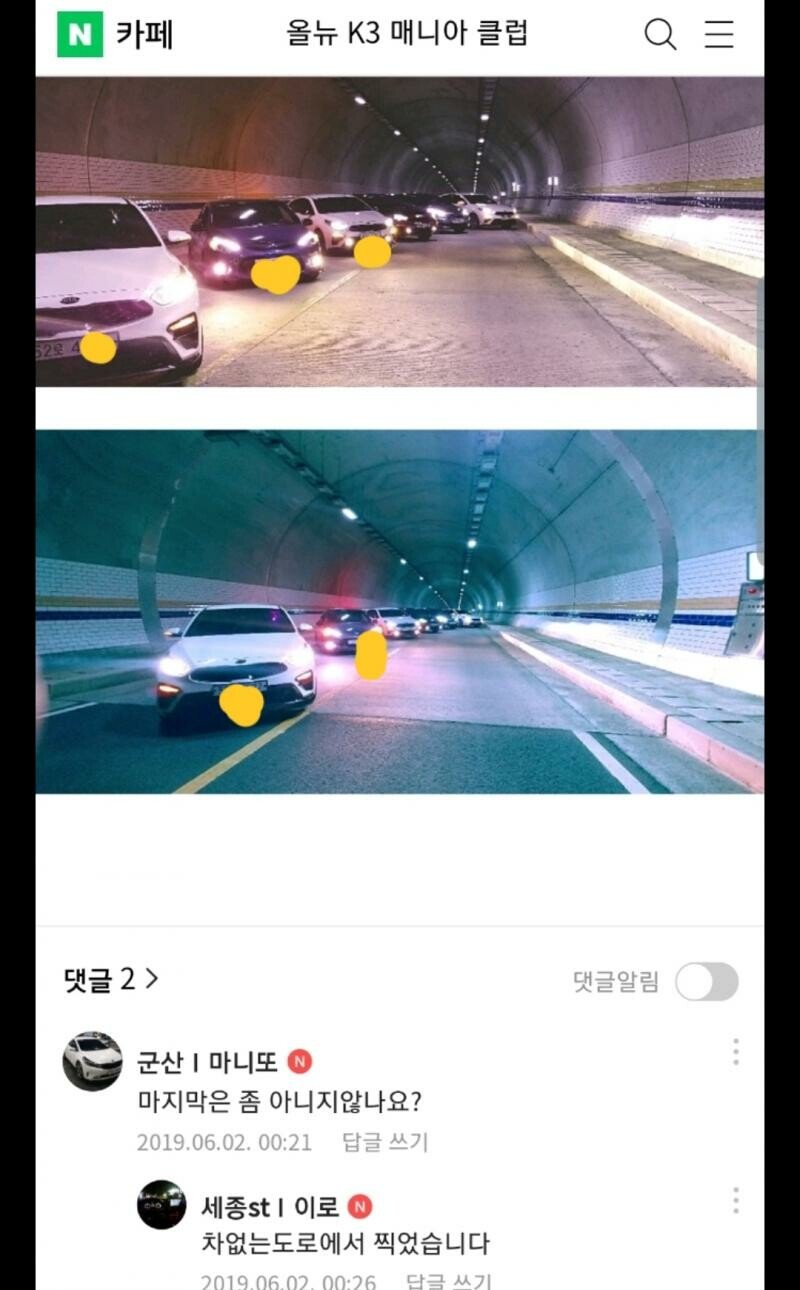This screenshot has width=800, height=1290.
Task: Tap 답글 쓰기 under 세종st I 이로's reply
Action: (x=448, y=1281)
